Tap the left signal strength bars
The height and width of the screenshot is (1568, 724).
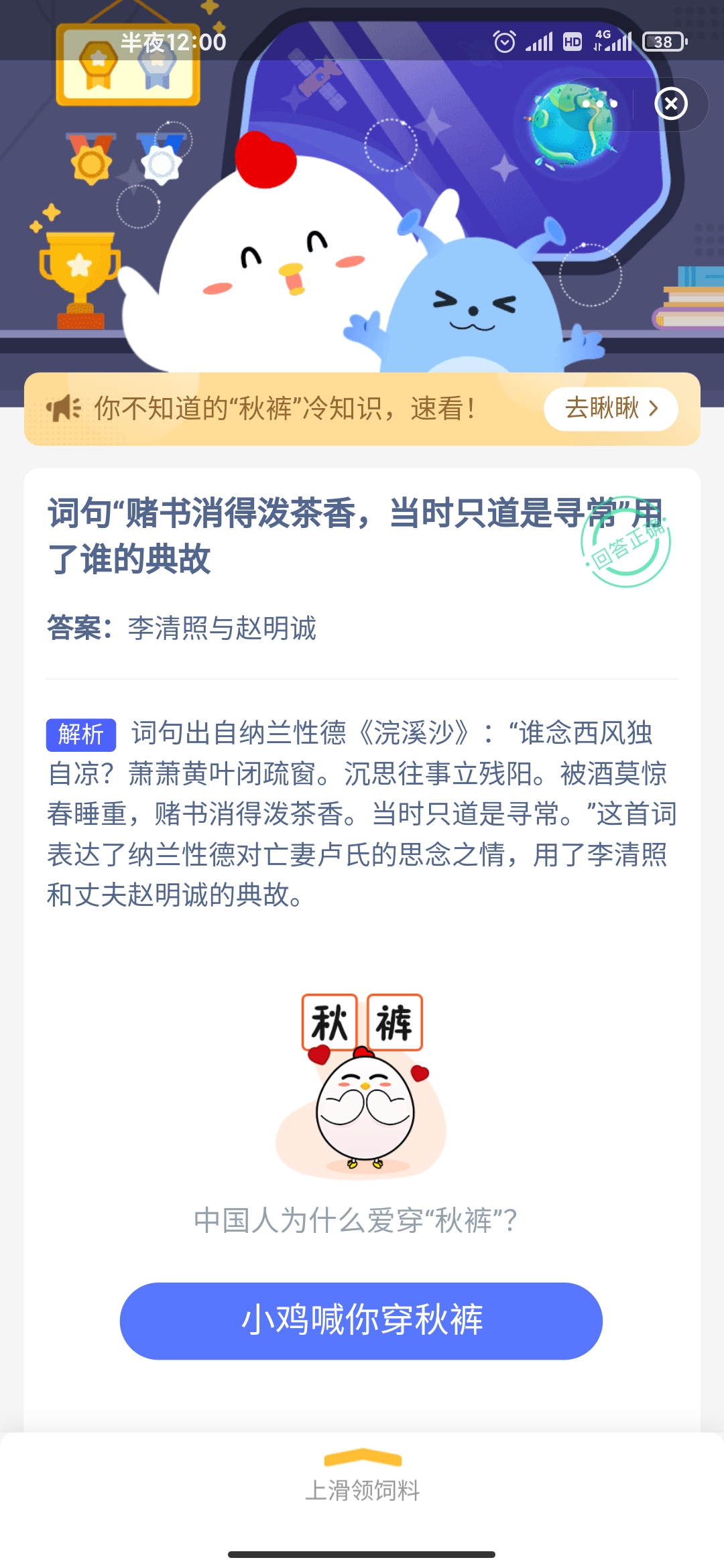(x=539, y=42)
